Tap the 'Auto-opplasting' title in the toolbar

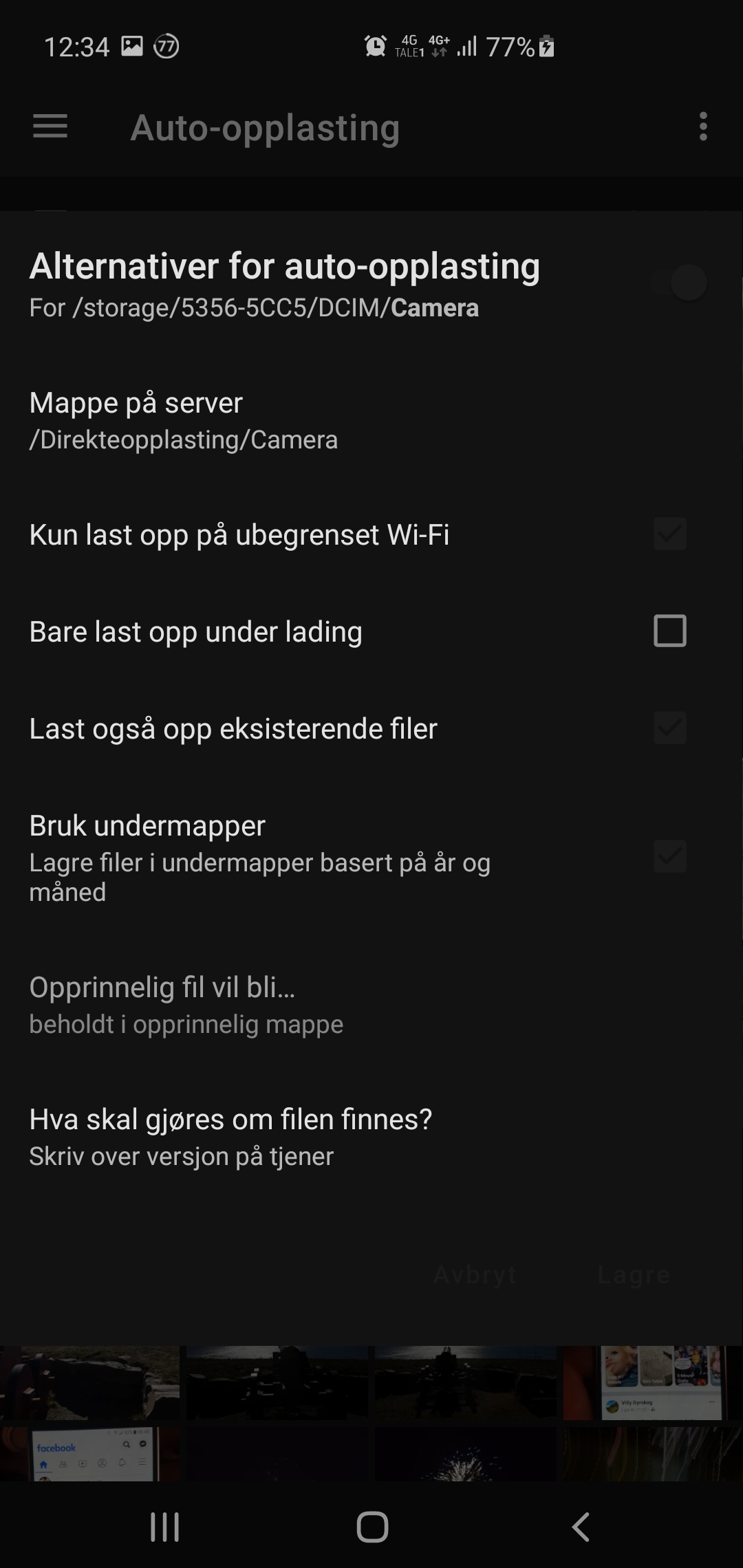(266, 128)
